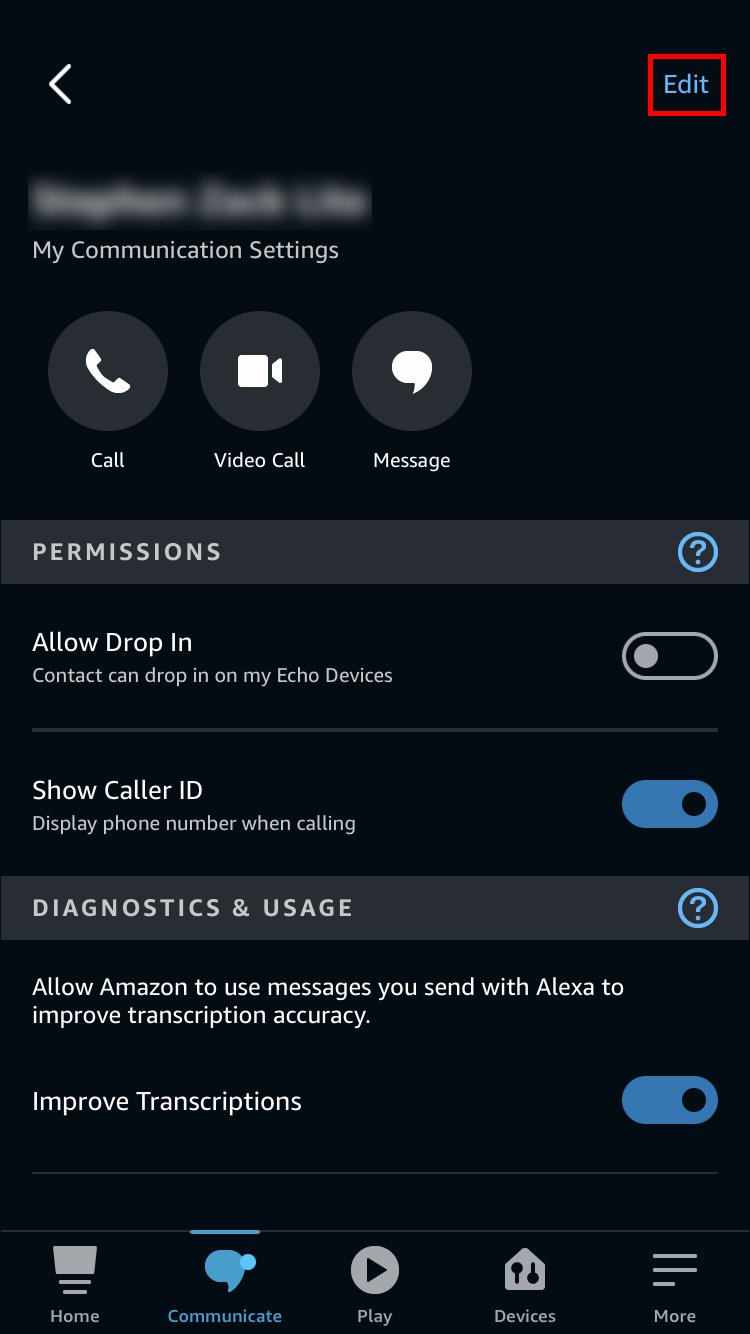
Task: Switch to the Home tab
Action: pos(75,1284)
